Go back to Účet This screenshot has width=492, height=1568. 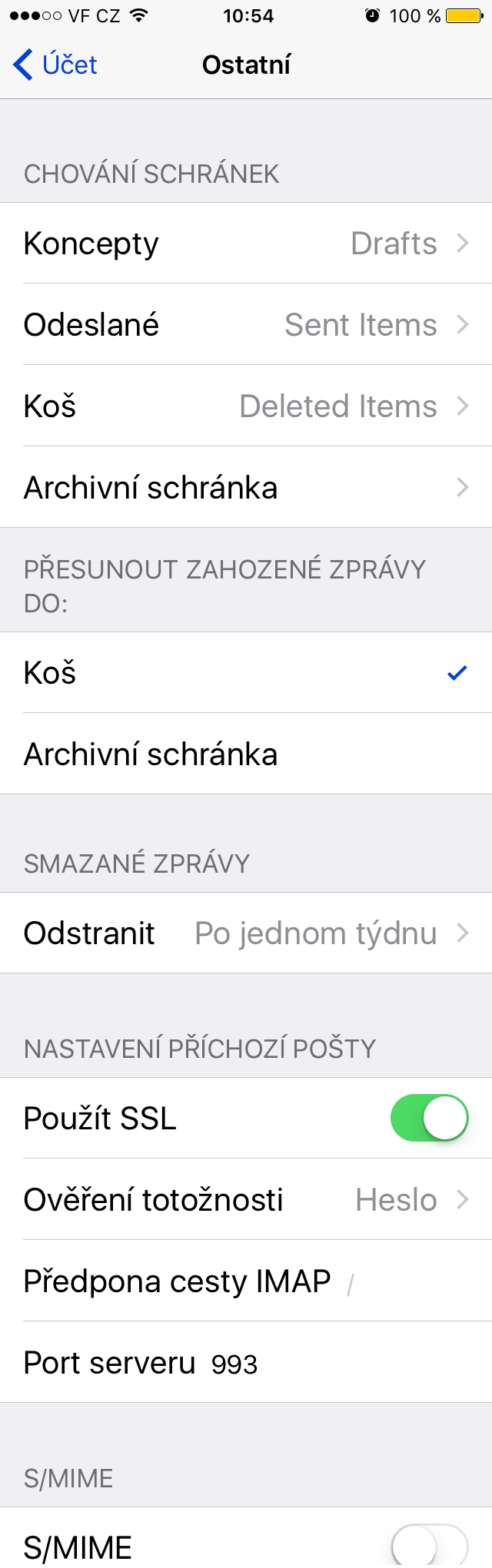[x=55, y=65]
